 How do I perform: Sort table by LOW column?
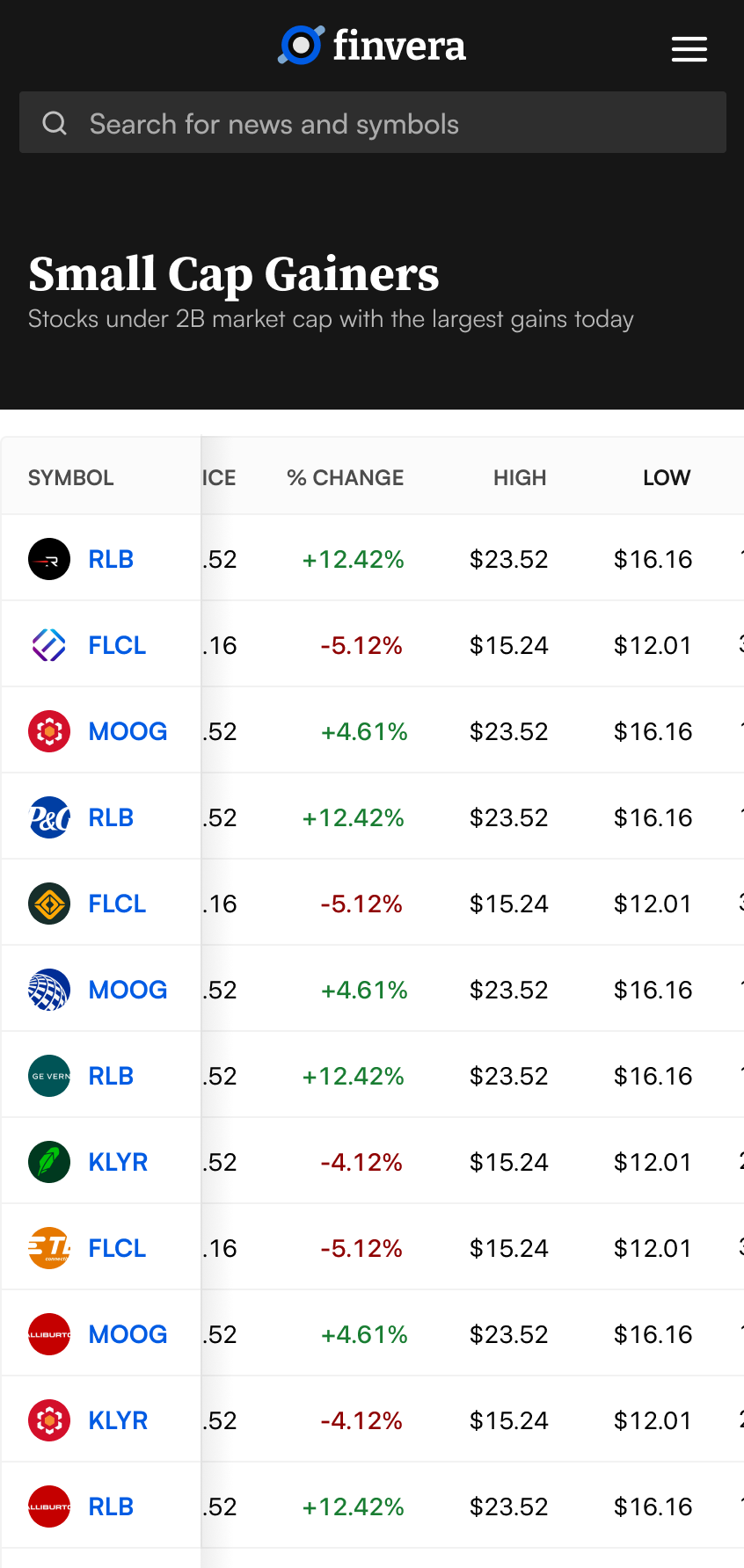click(666, 478)
